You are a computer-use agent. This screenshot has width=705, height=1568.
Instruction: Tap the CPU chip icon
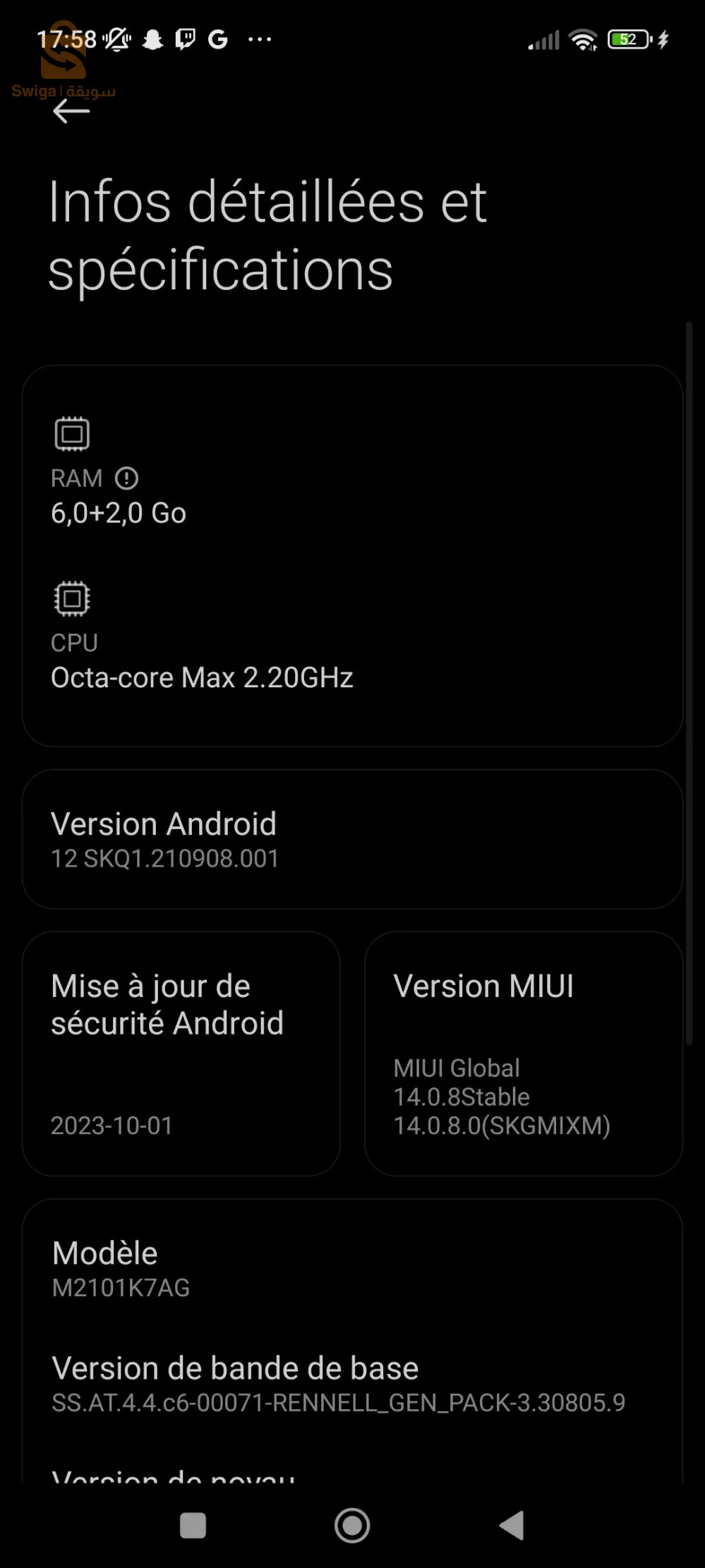point(71,598)
